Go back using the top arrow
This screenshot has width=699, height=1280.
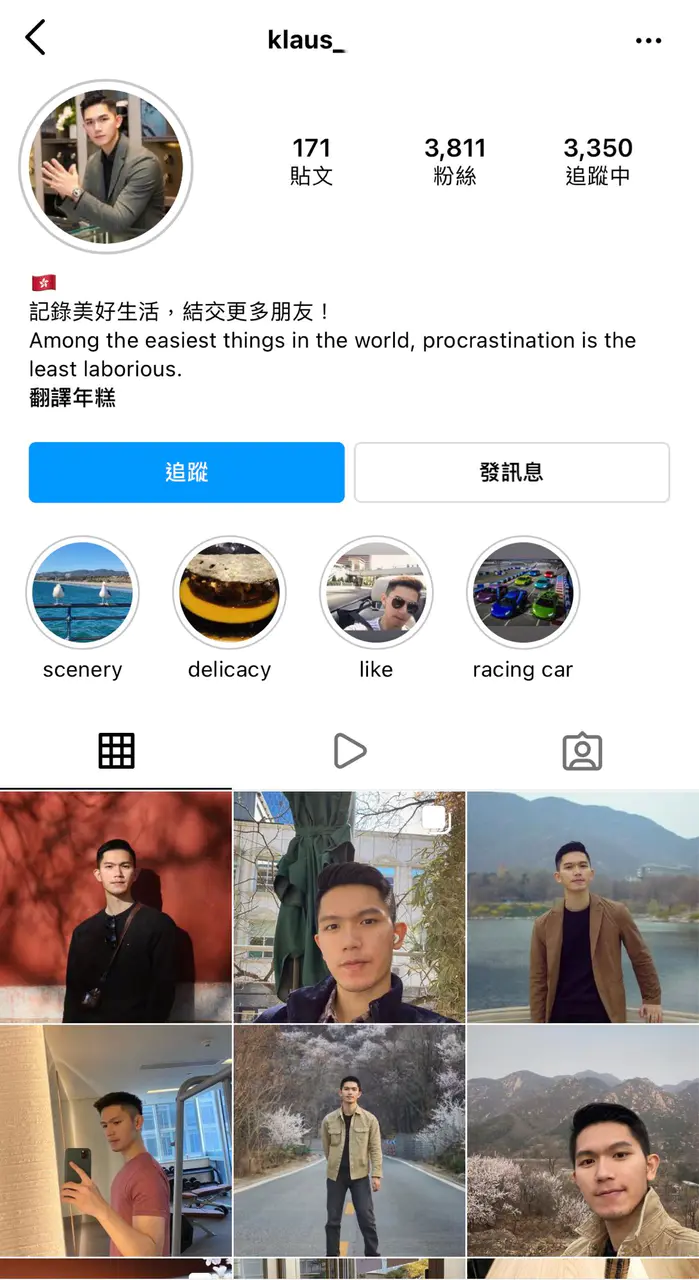(x=35, y=39)
